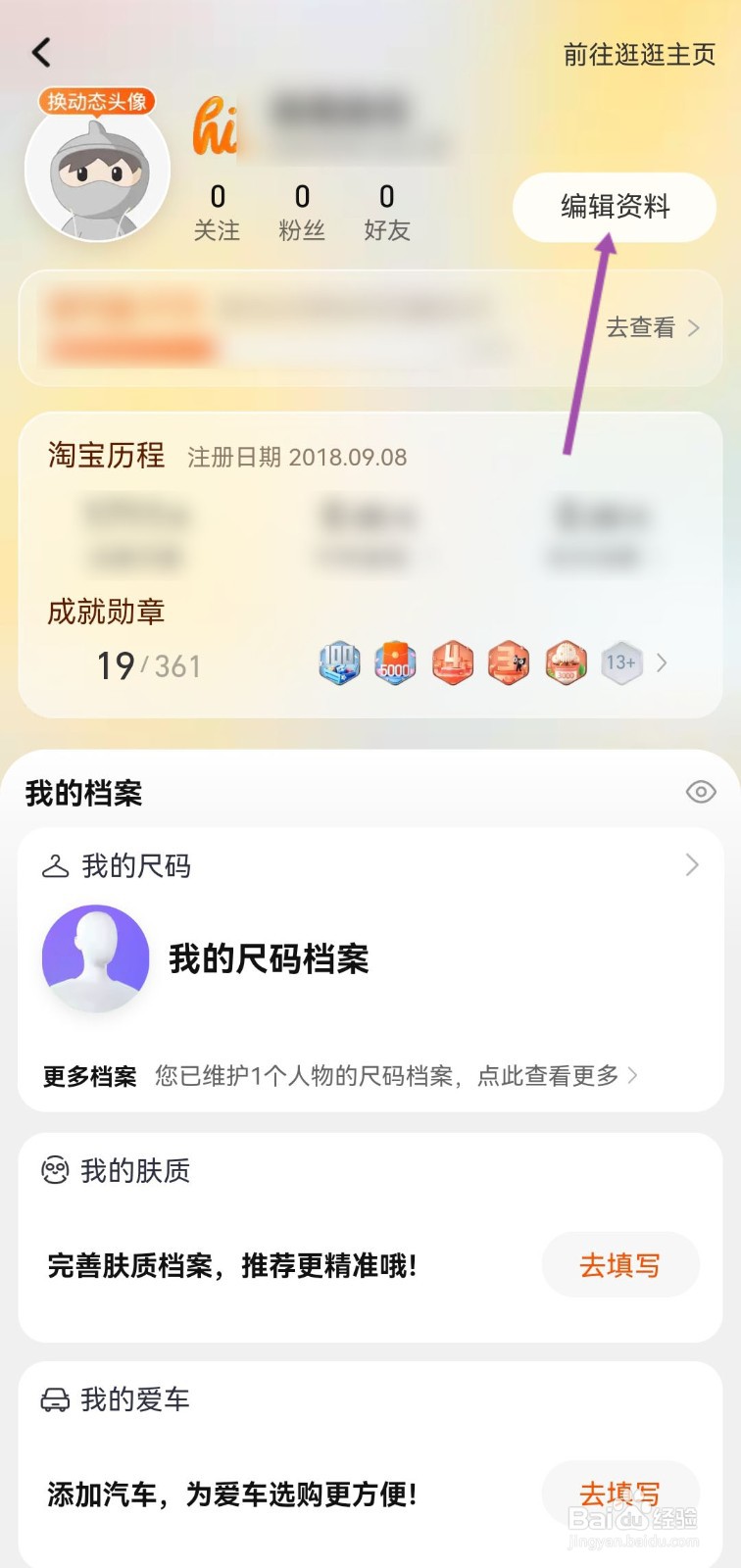Tap the back arrow at top left
Viewport: 741px width, 1568px height.
[x=41, y=53]
